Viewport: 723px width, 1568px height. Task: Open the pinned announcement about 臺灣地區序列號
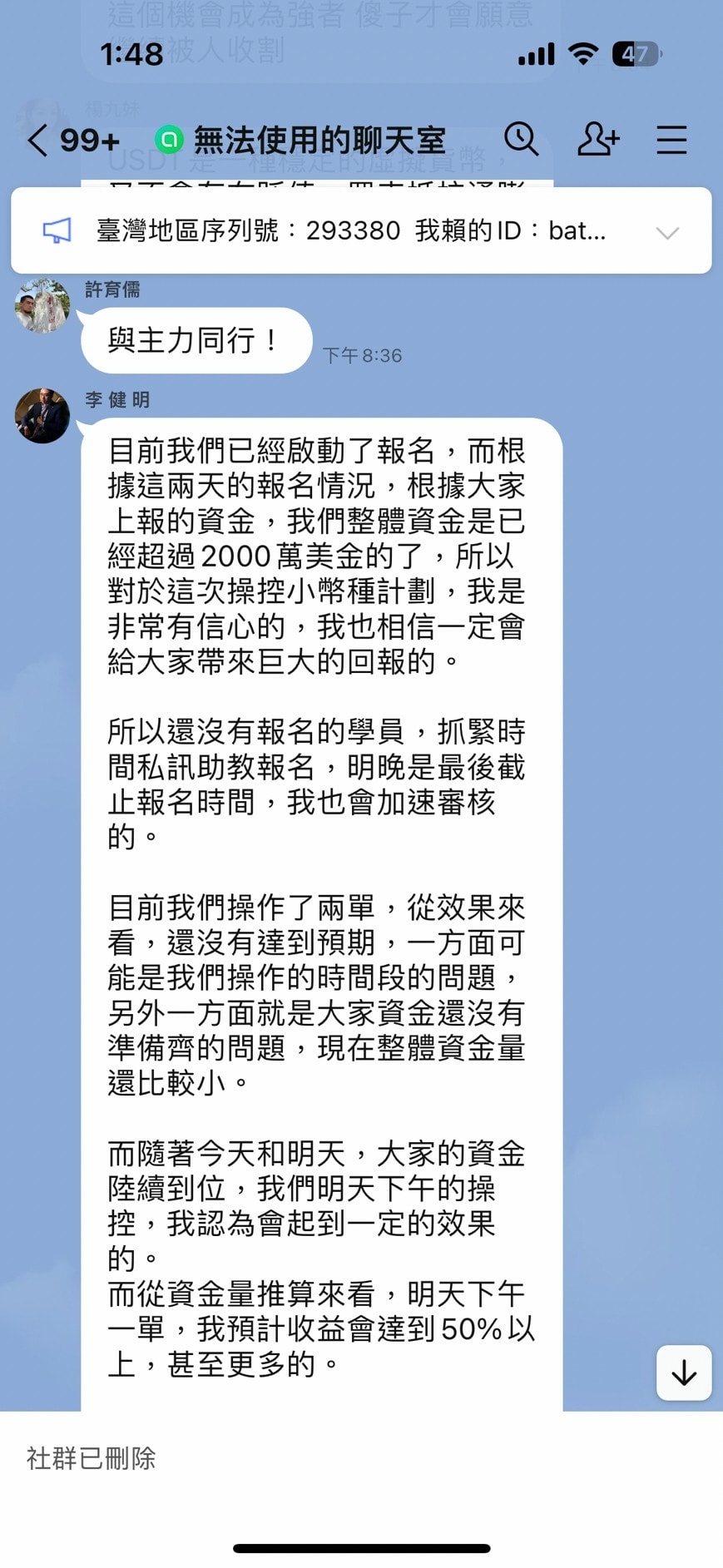349,230
